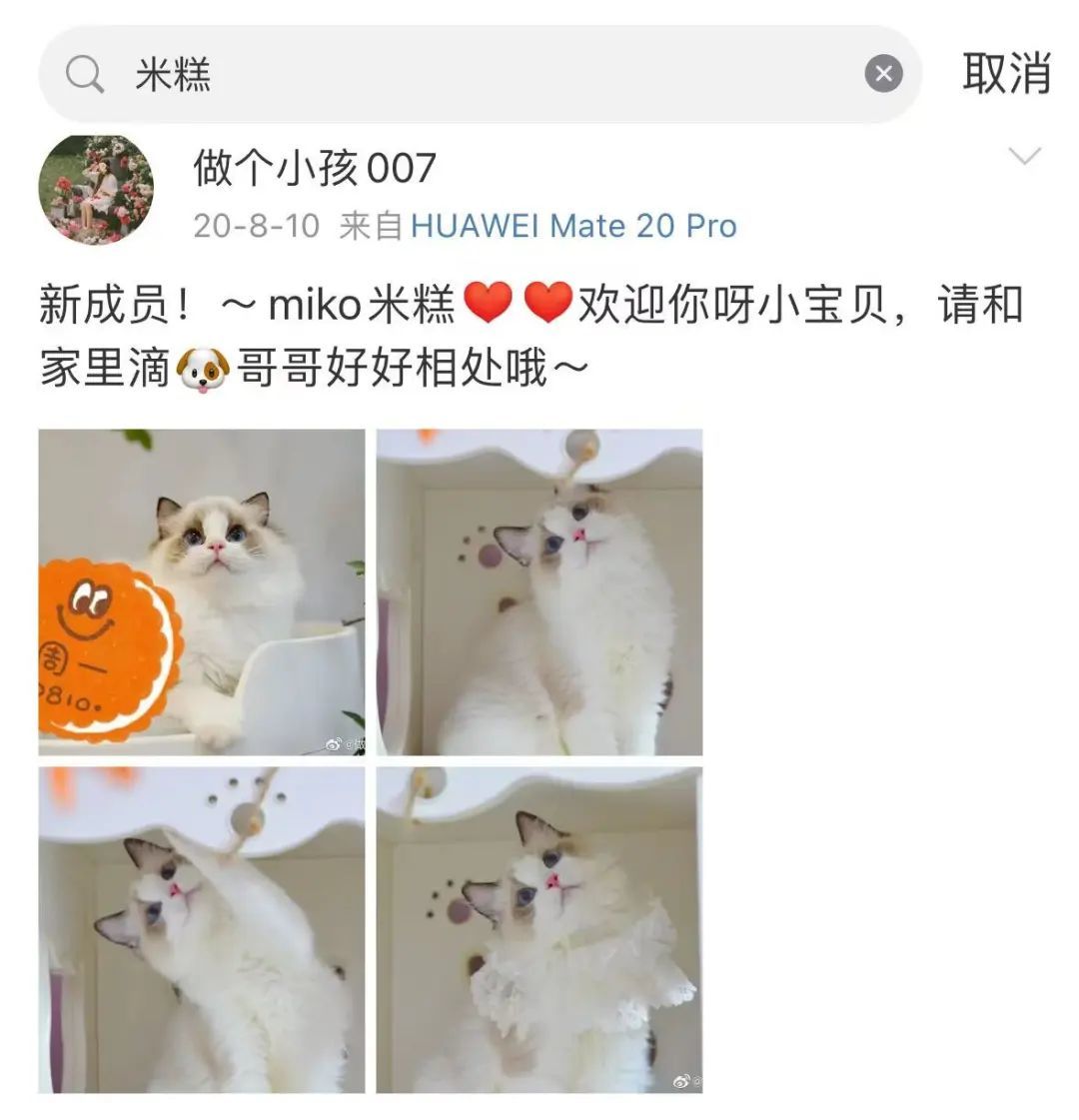Open 做个小孩007's profile avatar
Image resolution: width=1079 pixels, height=1120 pixels.
96,190
